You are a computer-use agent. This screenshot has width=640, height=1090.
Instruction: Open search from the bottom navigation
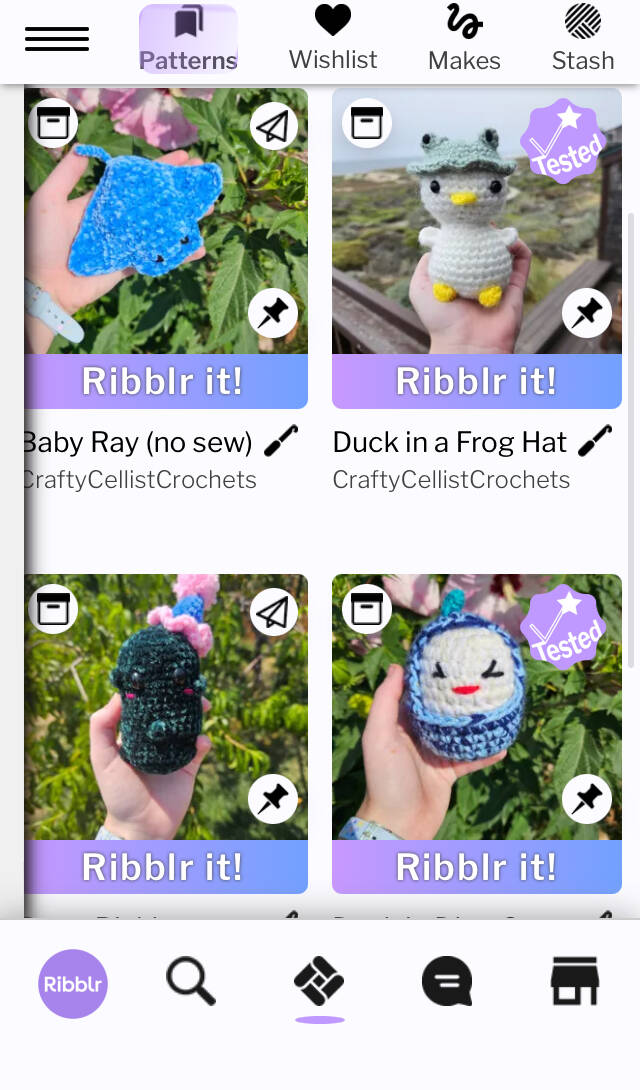[x=190, y=982]
